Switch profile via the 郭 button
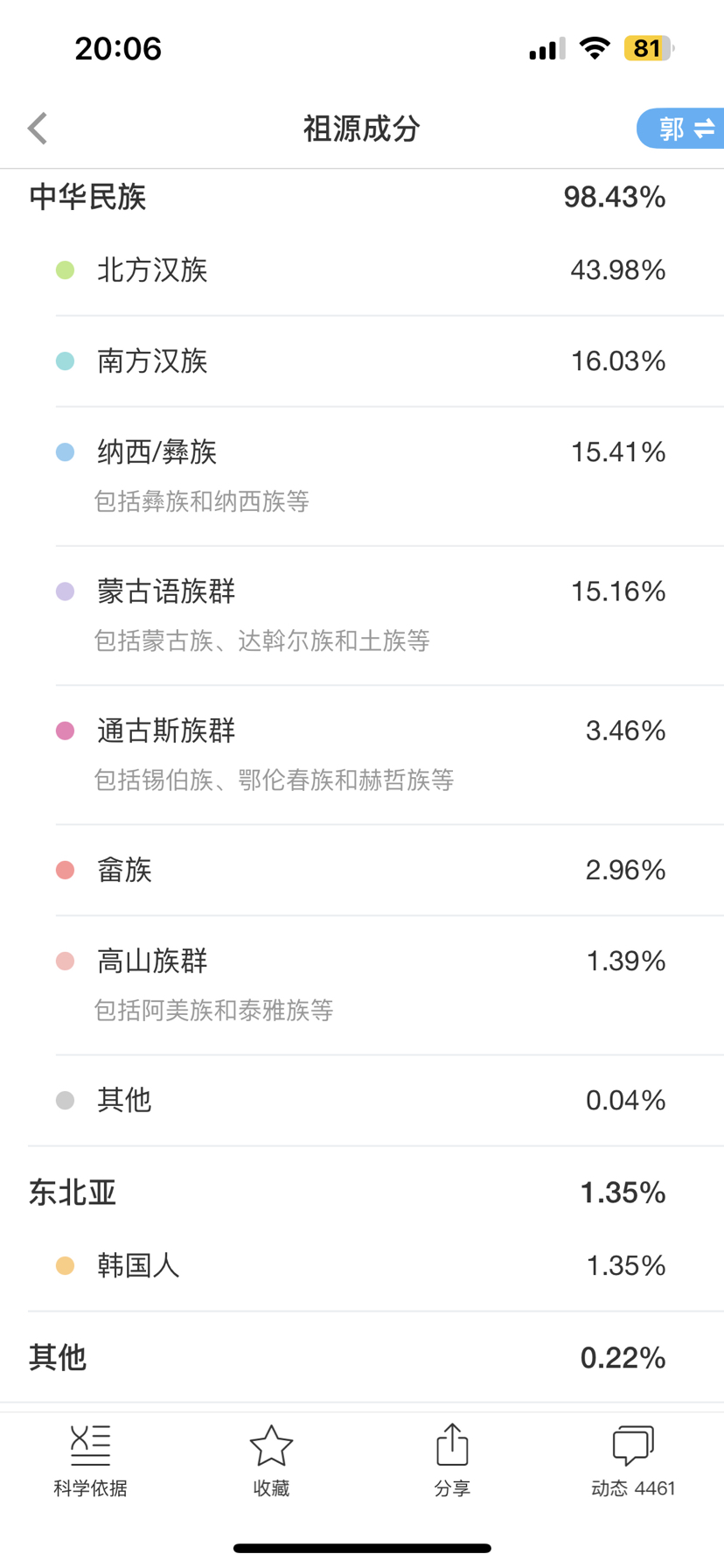Screen dimensions: 724x1568 point(681,129)
